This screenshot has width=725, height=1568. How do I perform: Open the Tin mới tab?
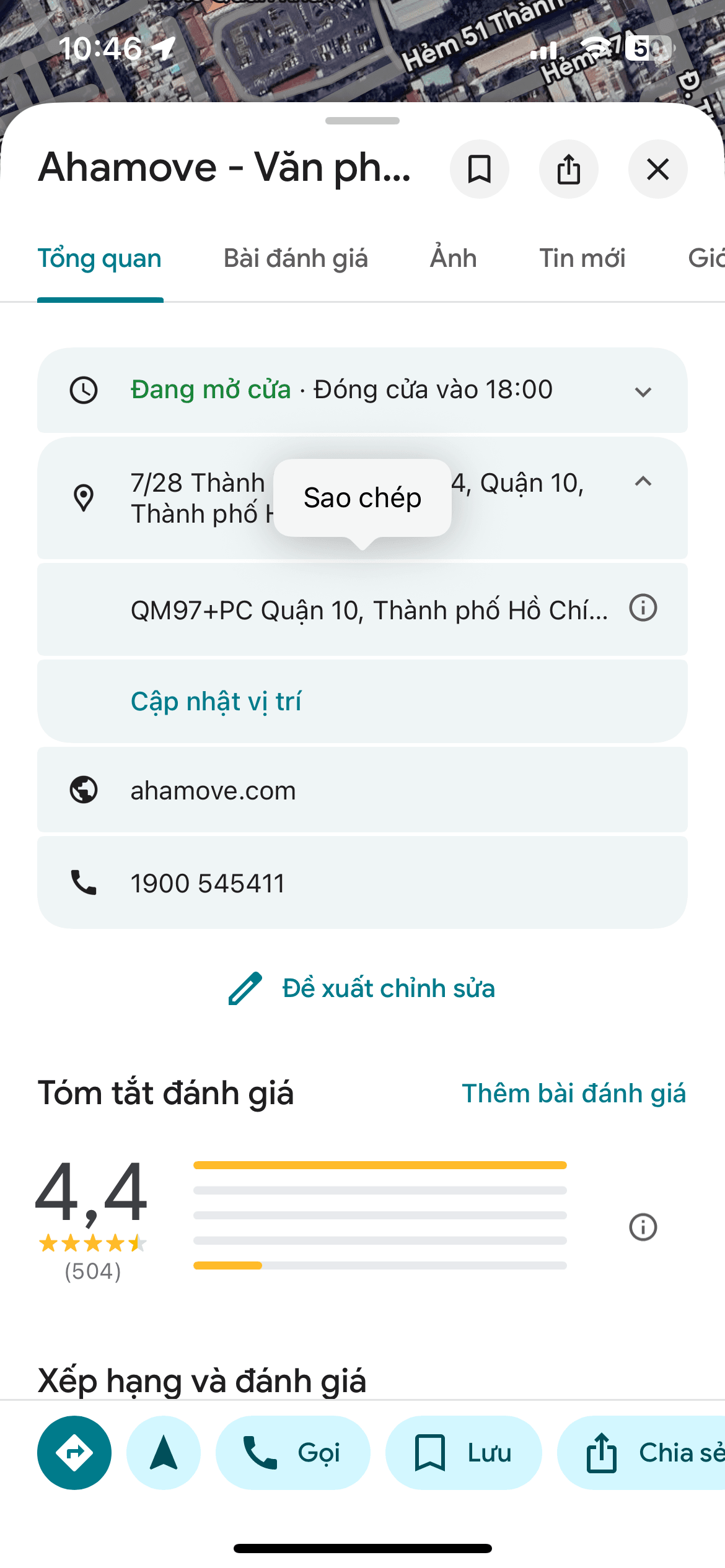(582, 258)
